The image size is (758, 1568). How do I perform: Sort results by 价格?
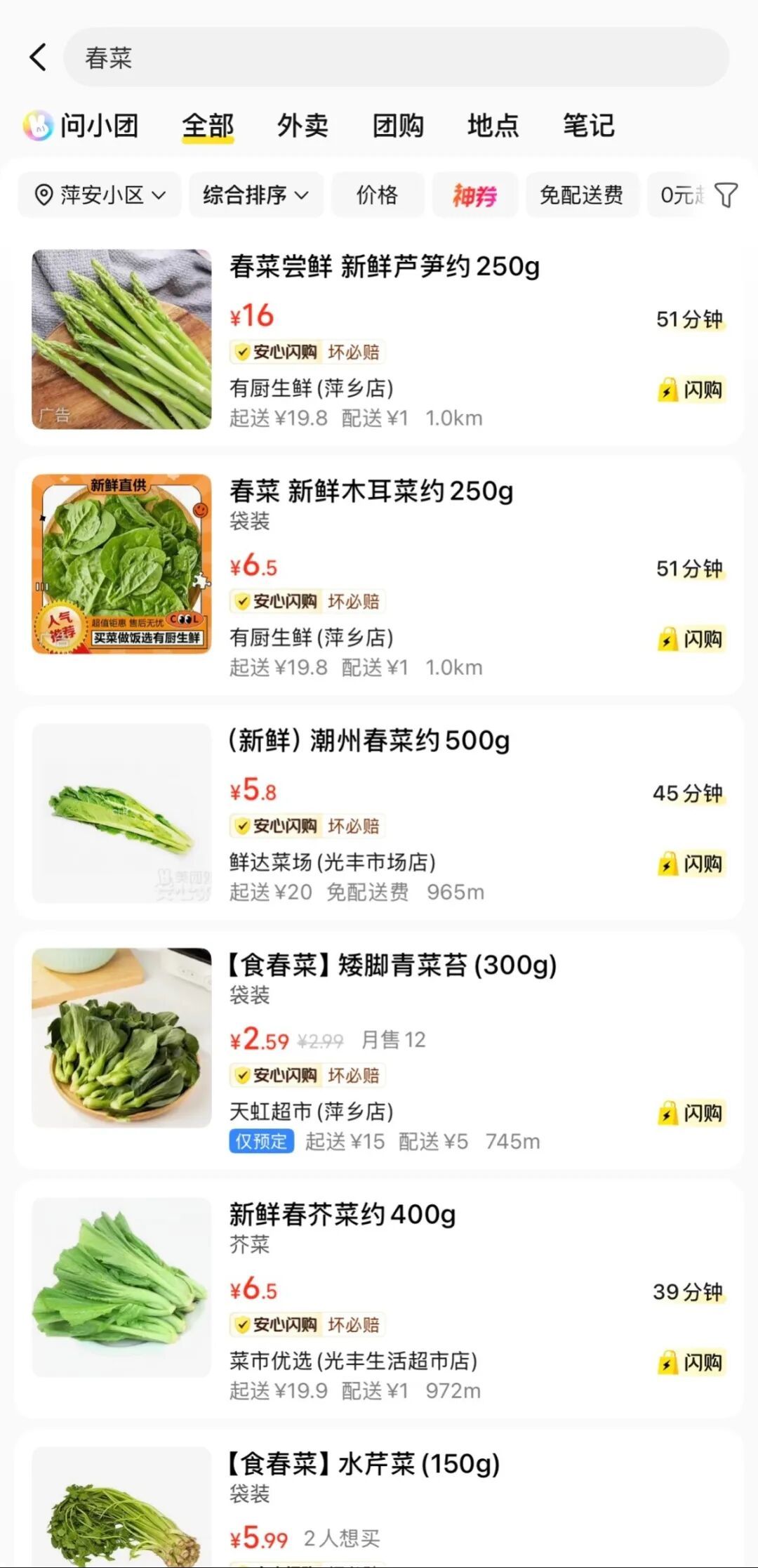tap(377, 195)
